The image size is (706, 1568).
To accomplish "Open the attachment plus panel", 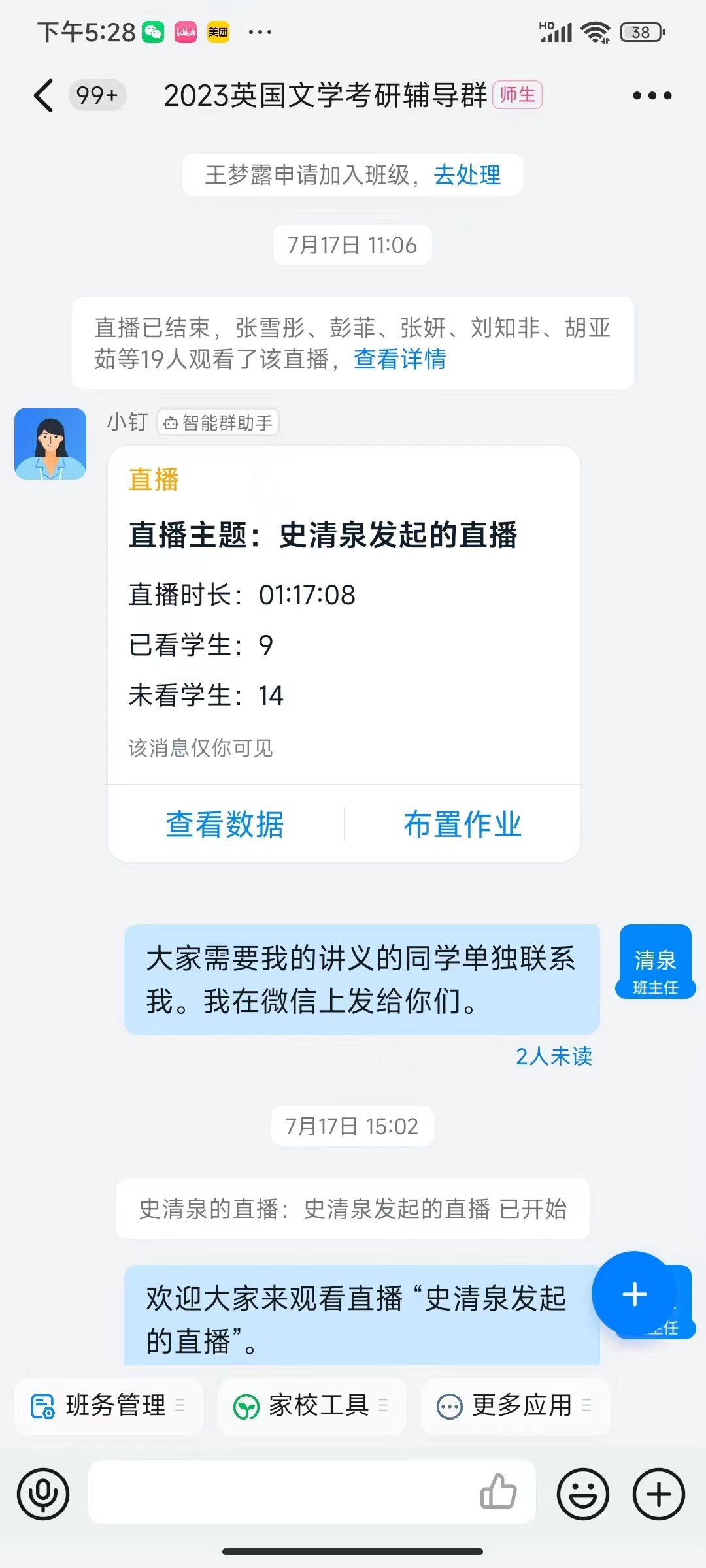I will [x=658, y=1494].
